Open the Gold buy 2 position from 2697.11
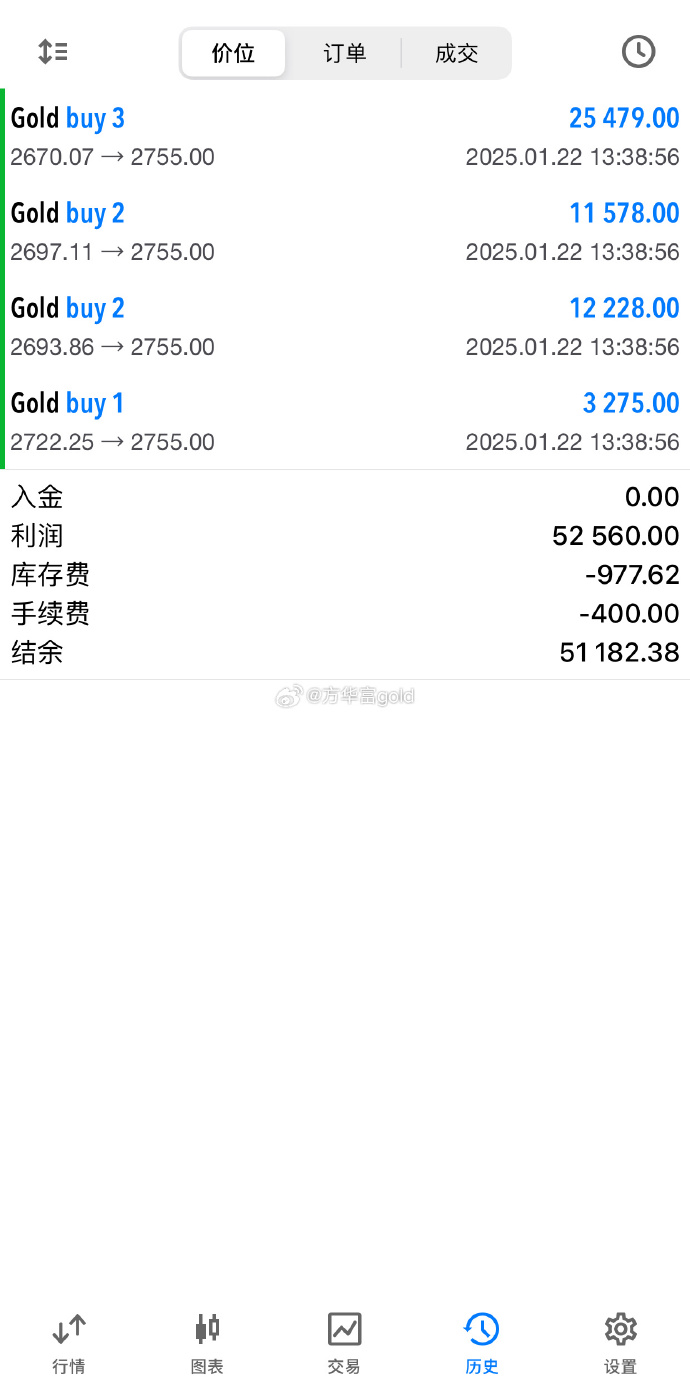The height and width of the screenshot is (1391, 690). (x=345, y=232)
